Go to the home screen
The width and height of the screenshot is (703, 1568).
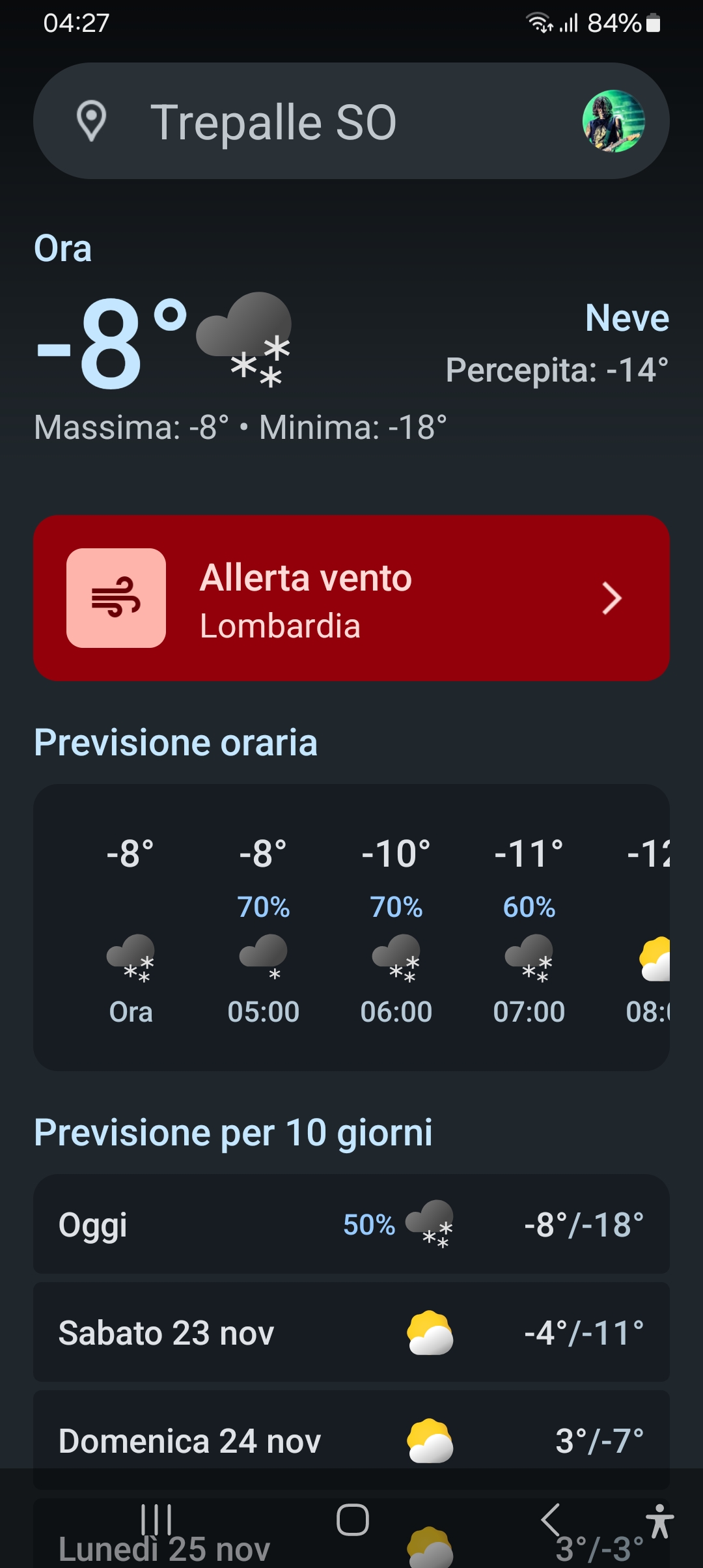pos(352,1520)
